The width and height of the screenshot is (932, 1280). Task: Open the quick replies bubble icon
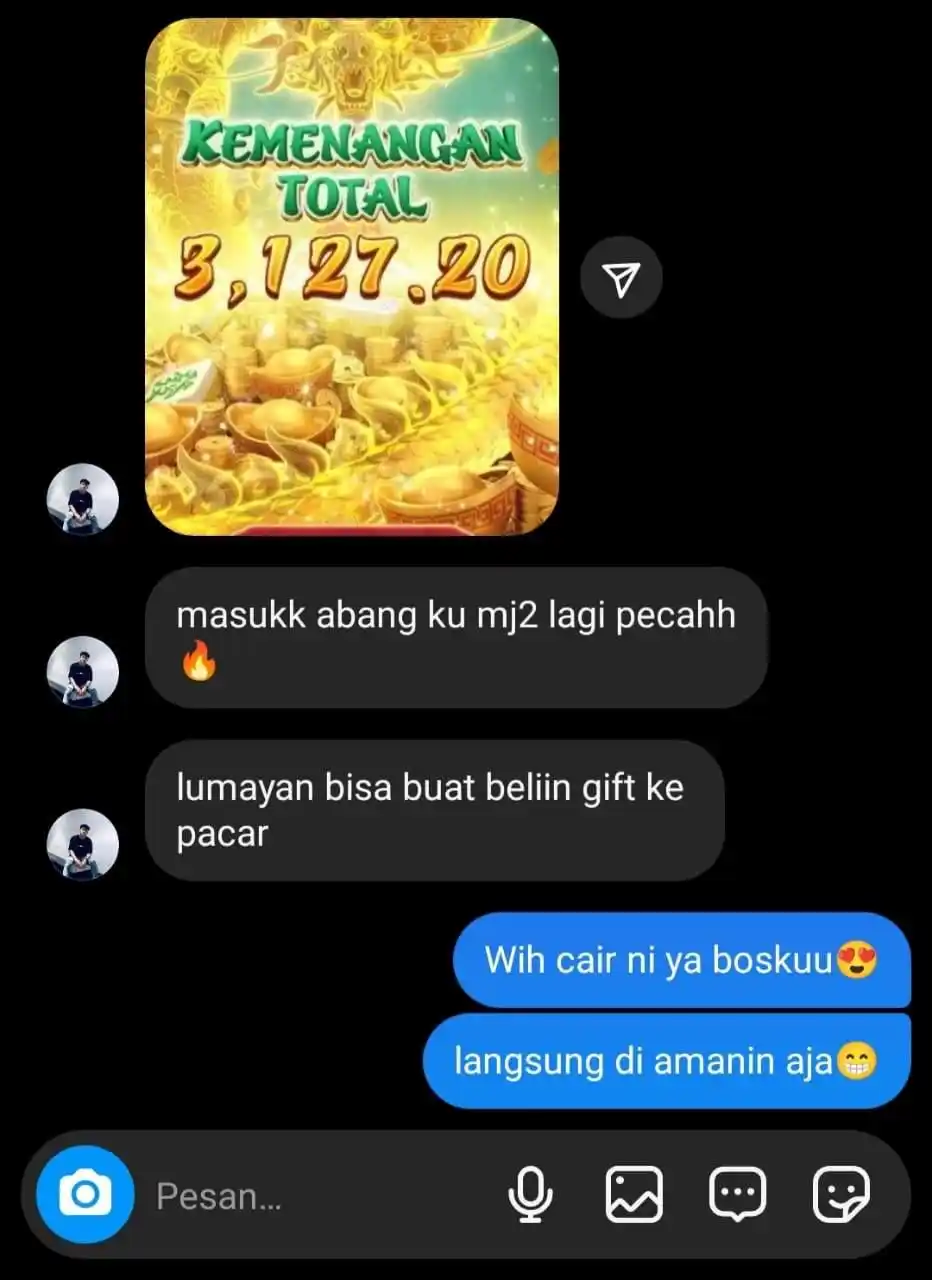coord(737,1194)
